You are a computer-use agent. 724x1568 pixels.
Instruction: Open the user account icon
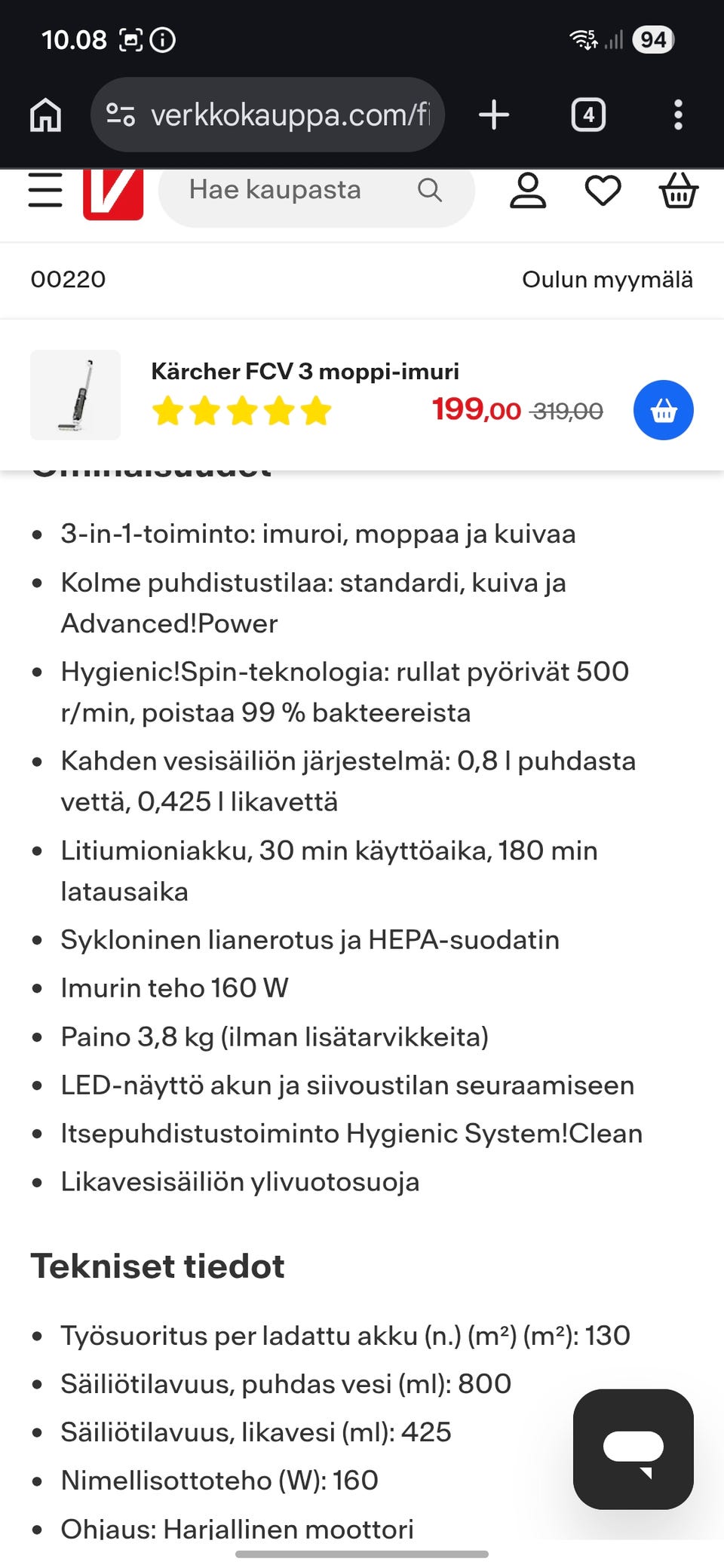(528, 191)
